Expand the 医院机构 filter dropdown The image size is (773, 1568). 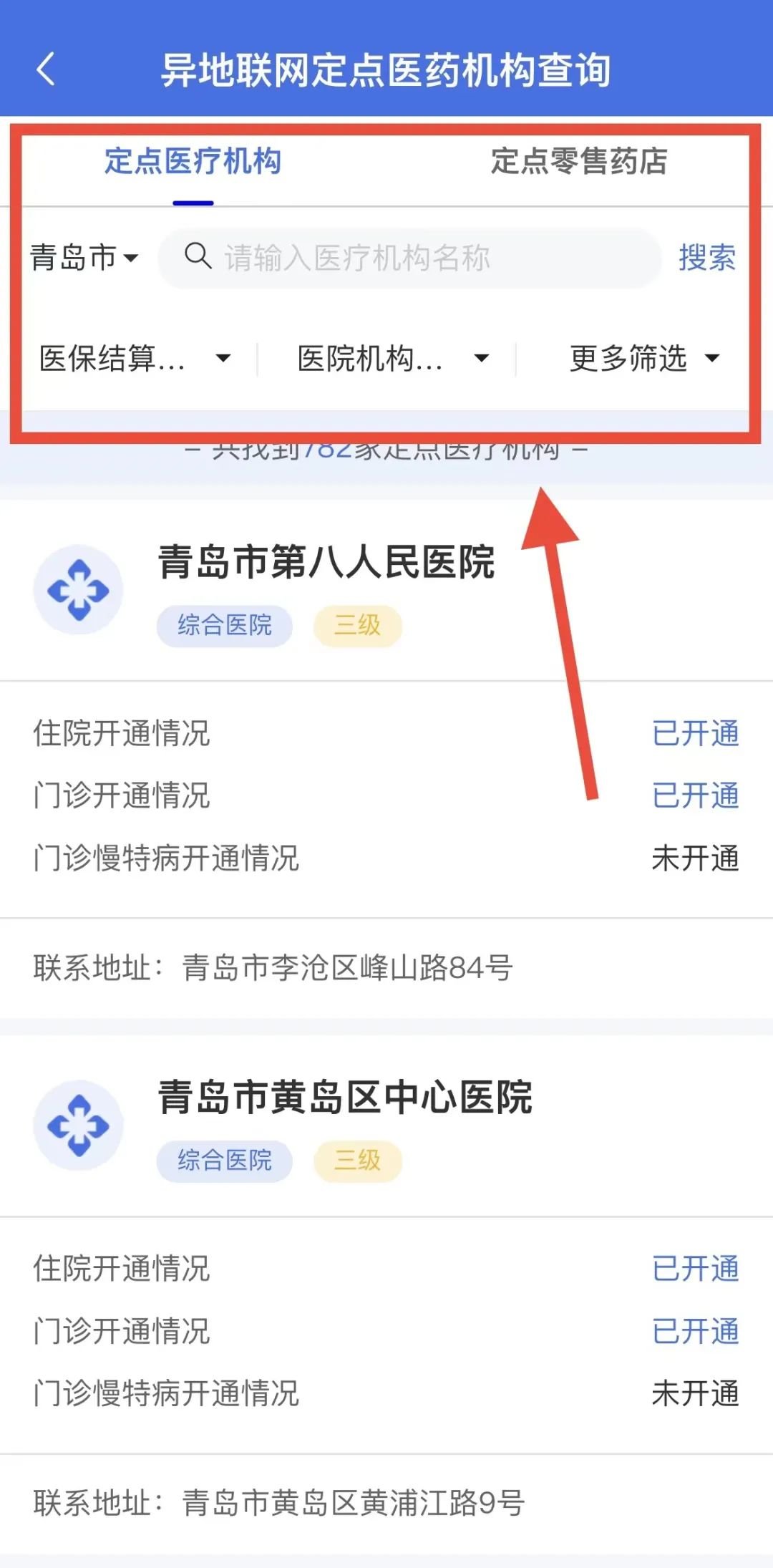pyautogui.click(x=392, y=358)
